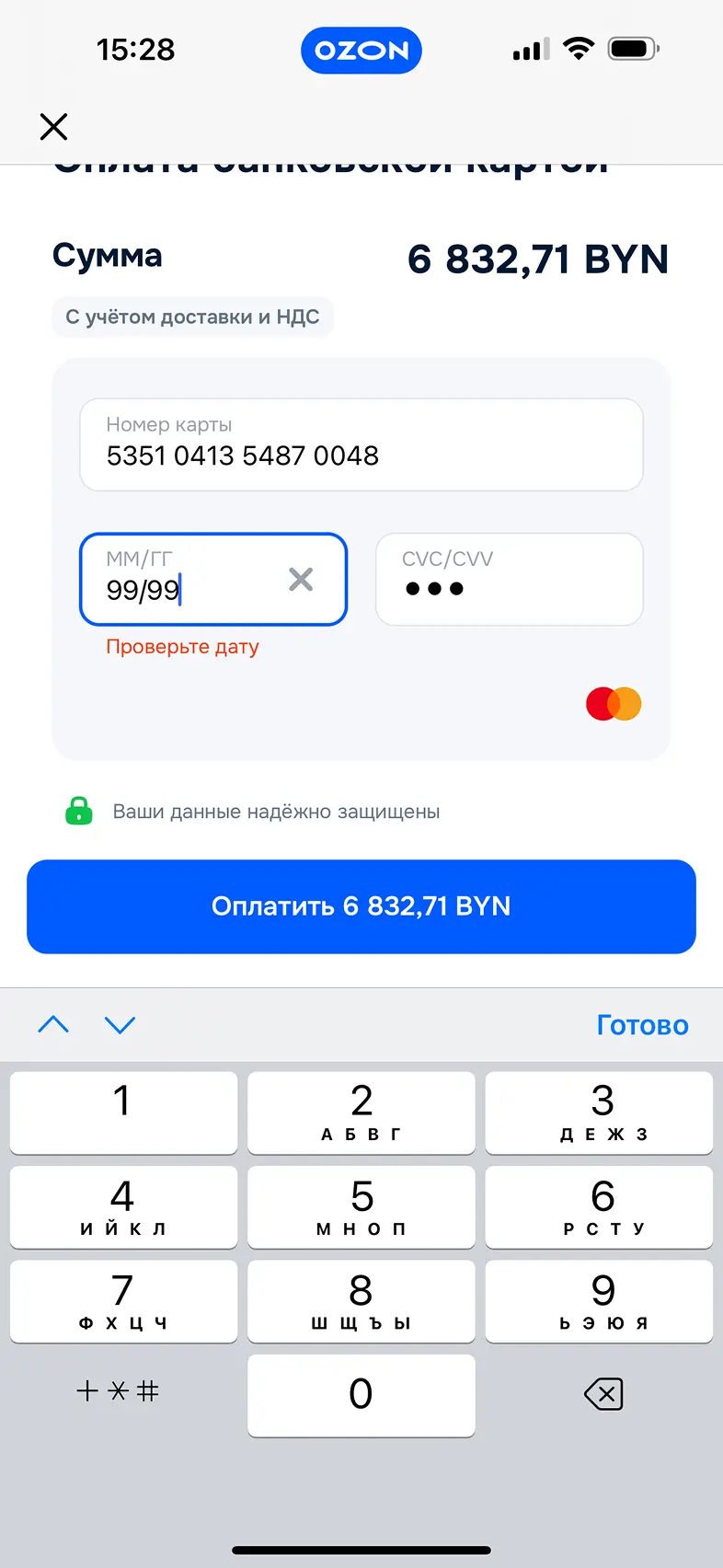The image size is (723, 1568).
Task: Switch keypad to symbols with +*# key
Action: [118, 1391]
